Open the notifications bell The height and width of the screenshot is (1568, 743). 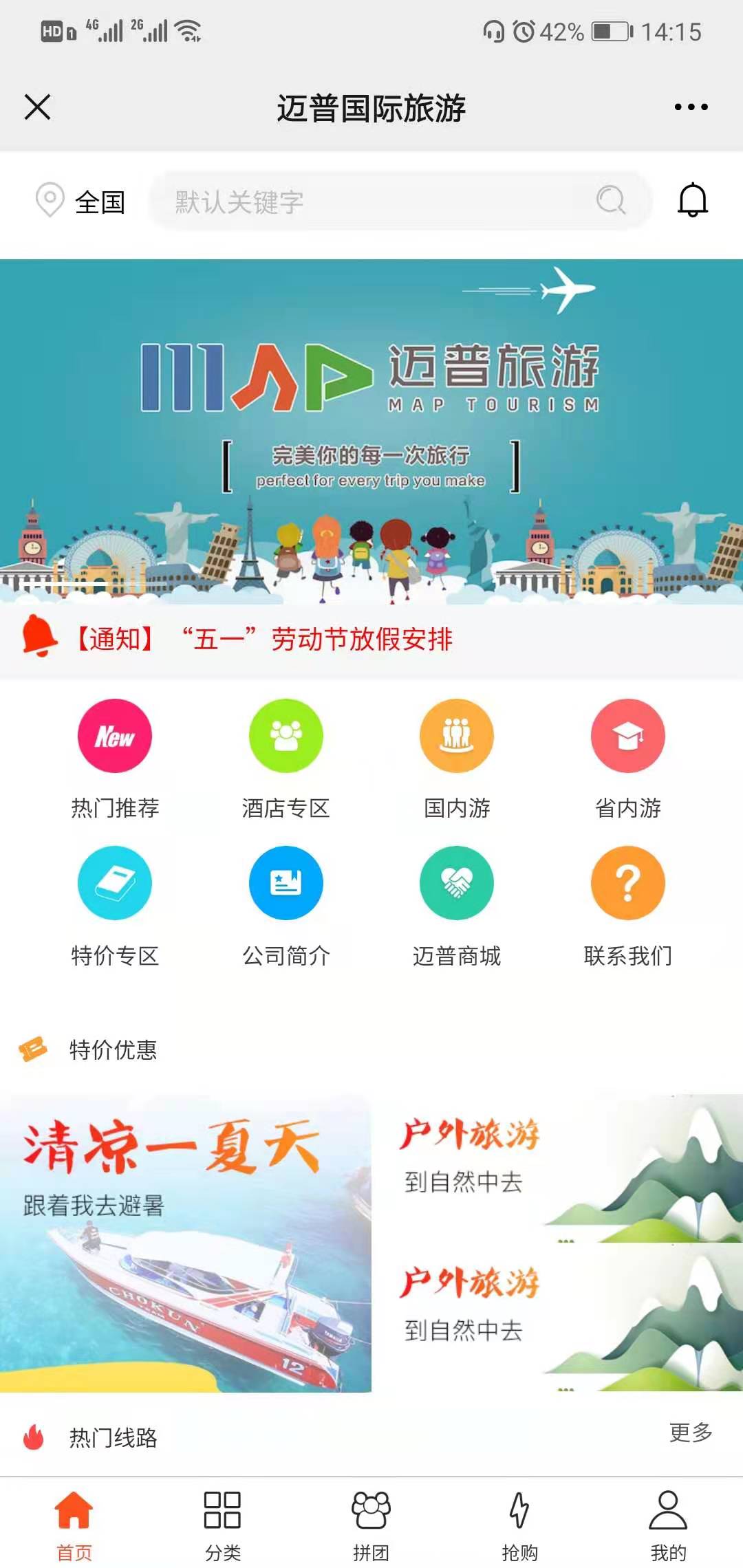693,200
